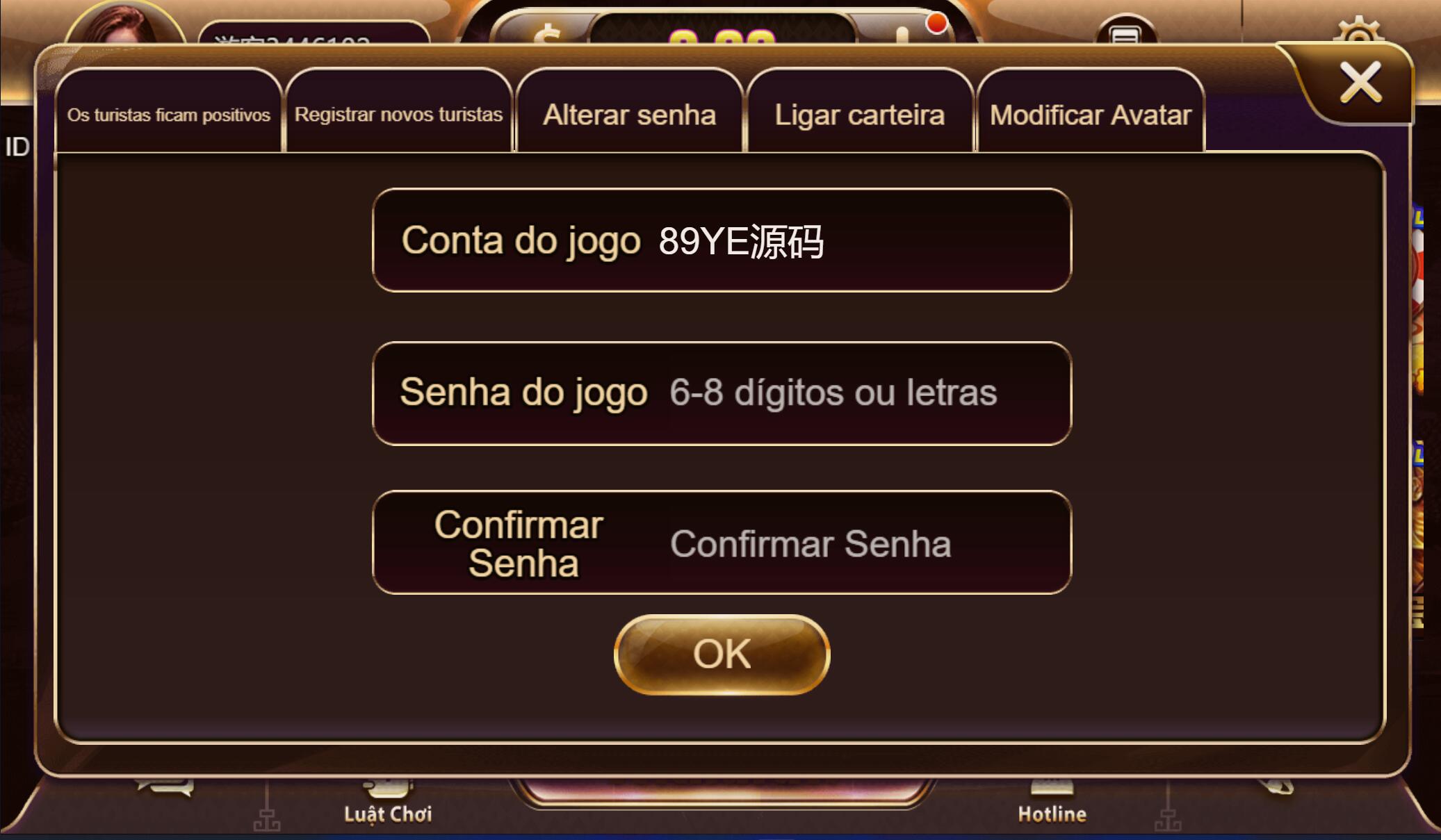1441x840 pixels.
Task: Open the Registrar novos turistas tab
Action: pyautogui.click(x=398, y=114)
